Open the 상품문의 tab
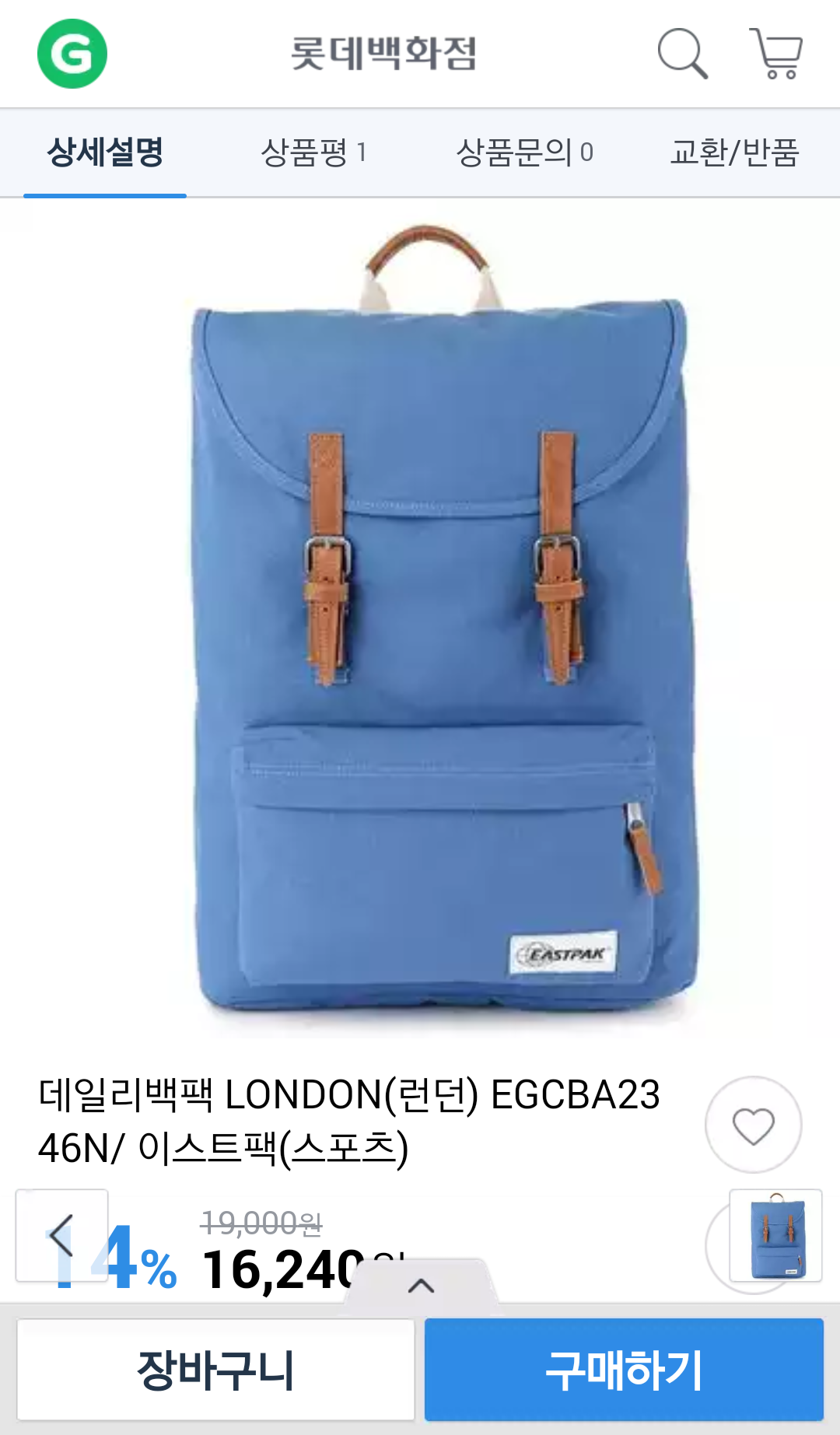Screen dimensions: 840x1435 click(524, 152)
